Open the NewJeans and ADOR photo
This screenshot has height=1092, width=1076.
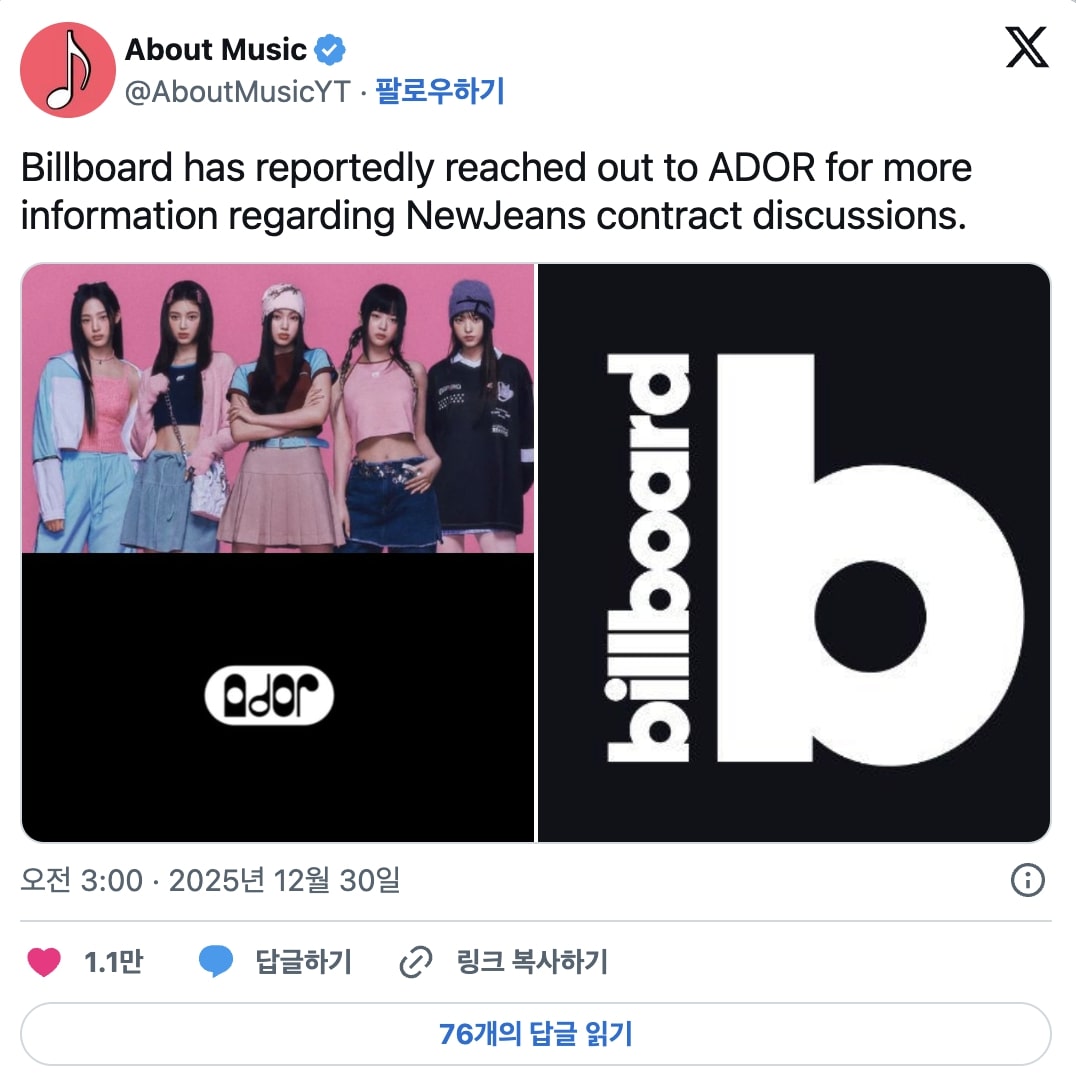click(278, 552)
